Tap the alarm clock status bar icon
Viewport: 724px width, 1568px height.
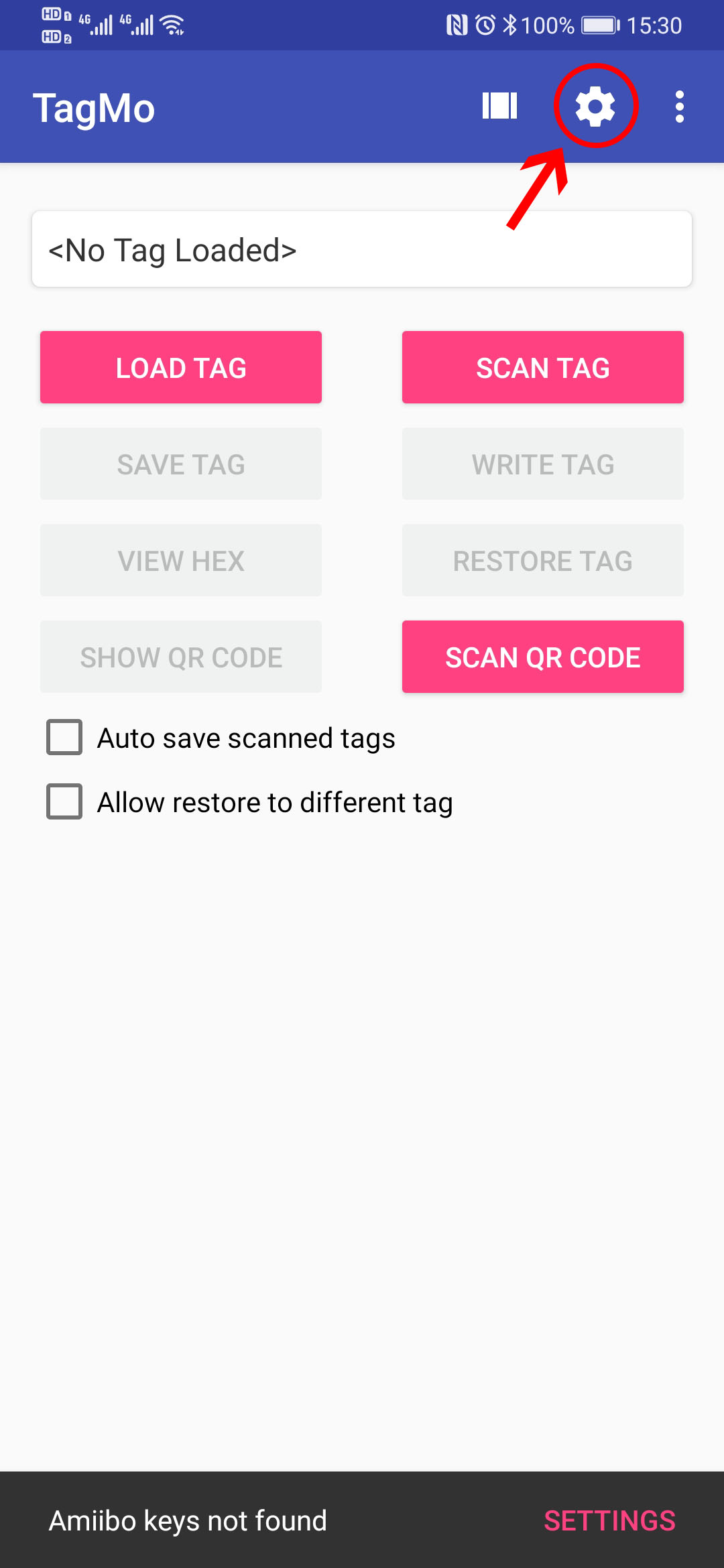pyautogui.click(x=484, y=24)
